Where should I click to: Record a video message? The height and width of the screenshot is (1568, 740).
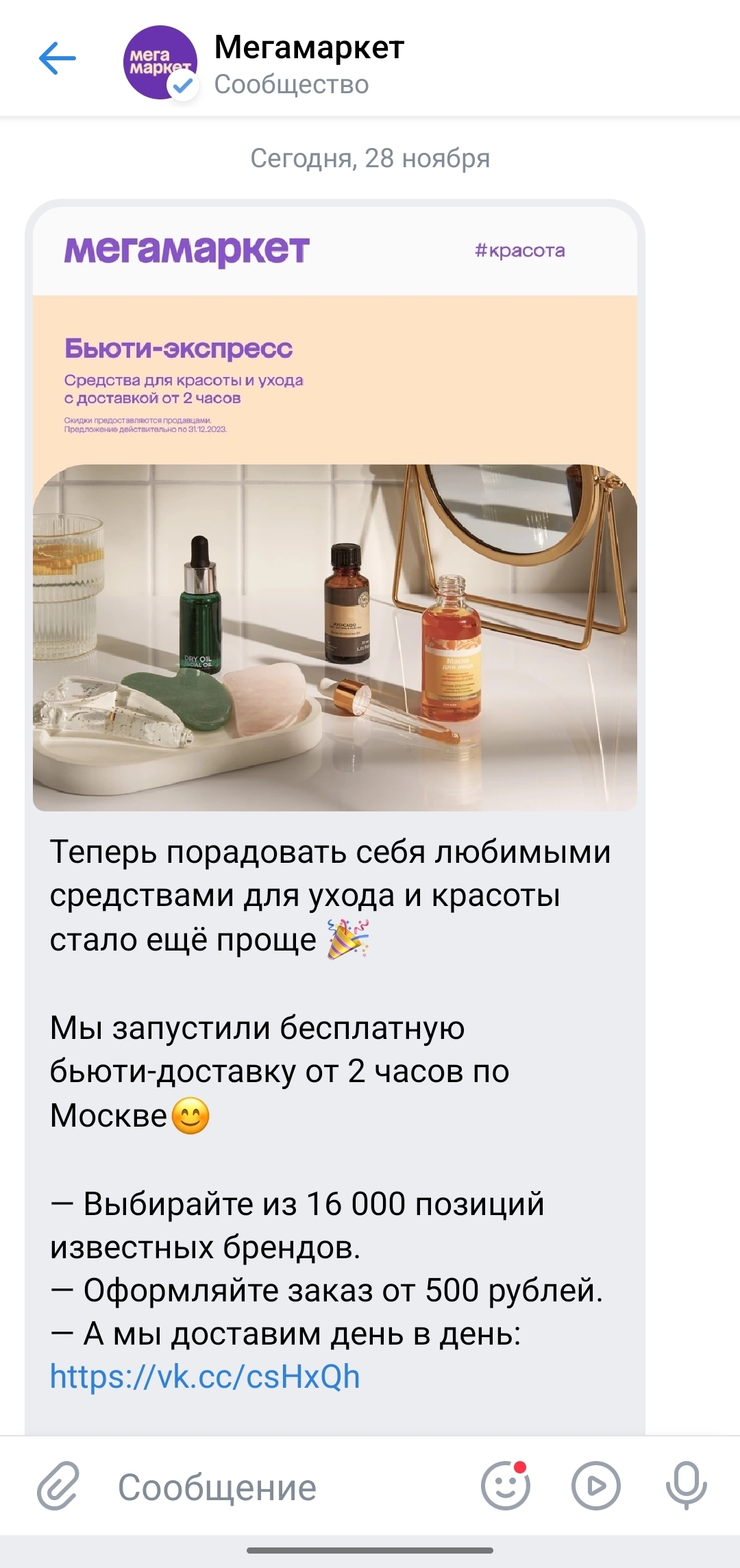click(595, 1486)
